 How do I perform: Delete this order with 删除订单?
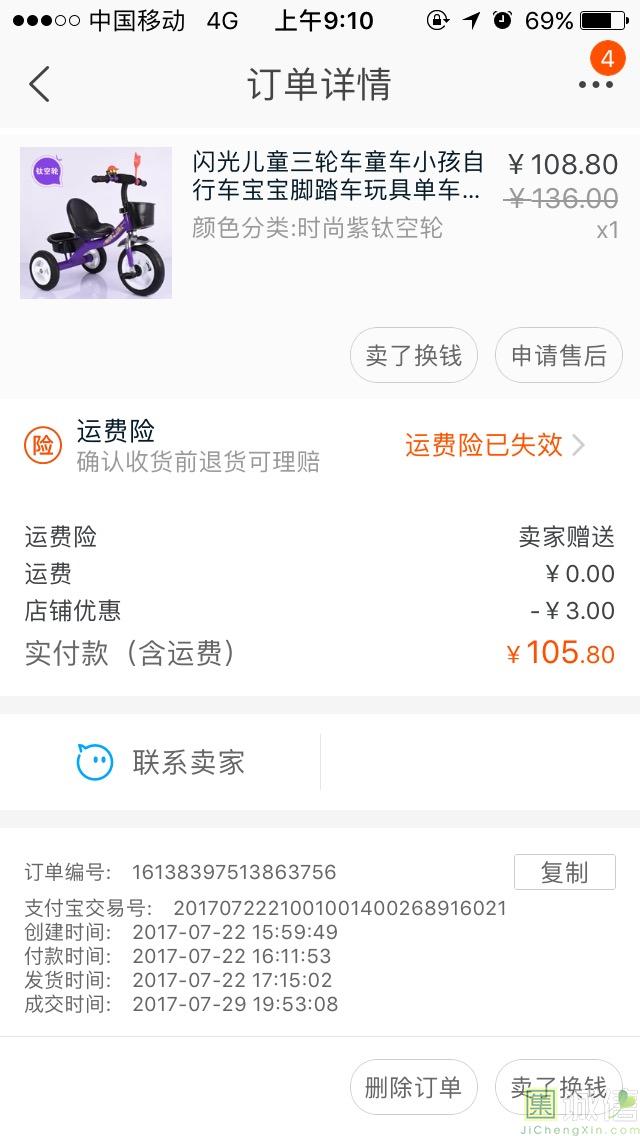(x=413, y=1087)
